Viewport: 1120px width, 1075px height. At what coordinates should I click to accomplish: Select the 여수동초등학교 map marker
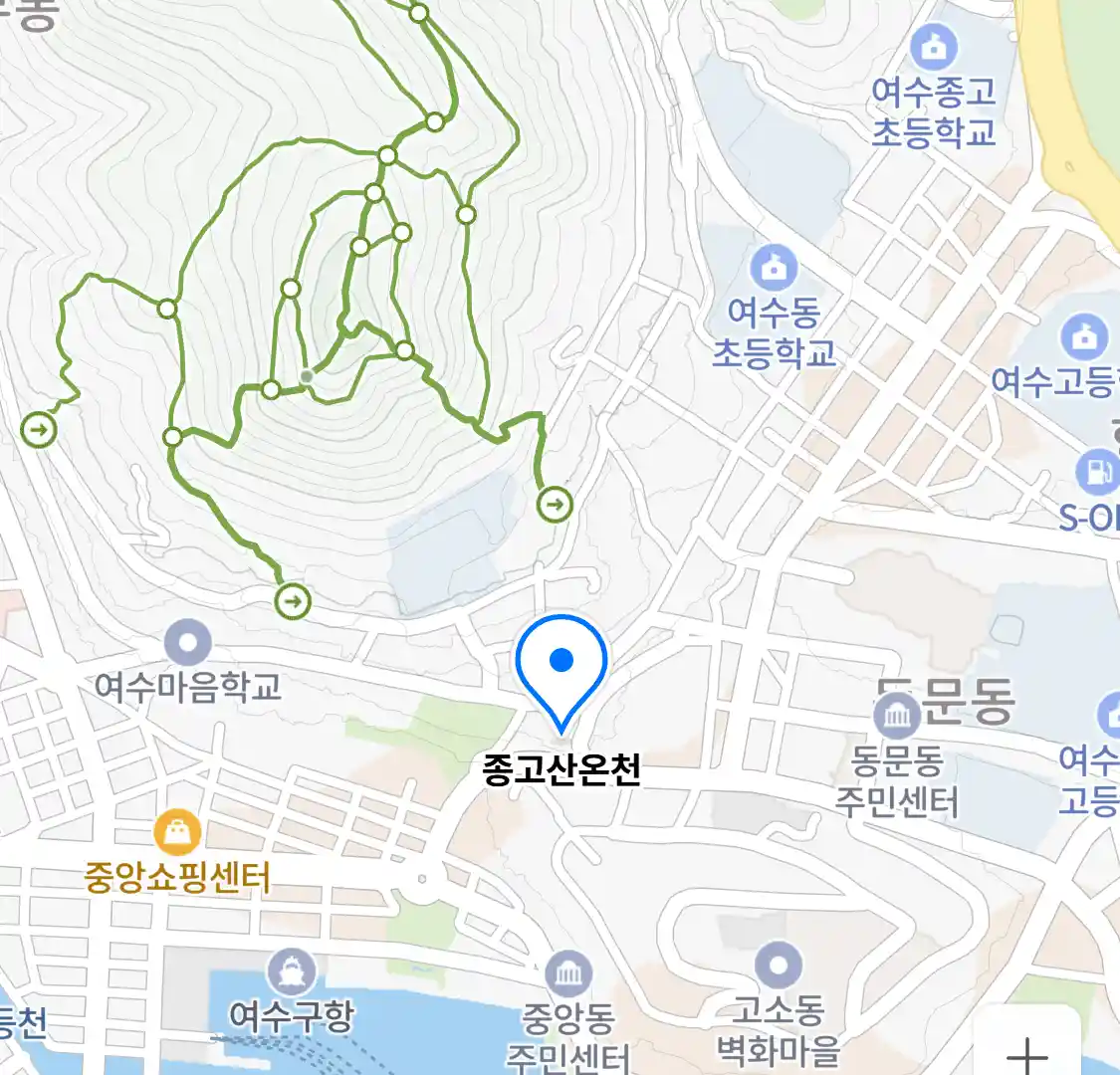click(x=774, y=268)
